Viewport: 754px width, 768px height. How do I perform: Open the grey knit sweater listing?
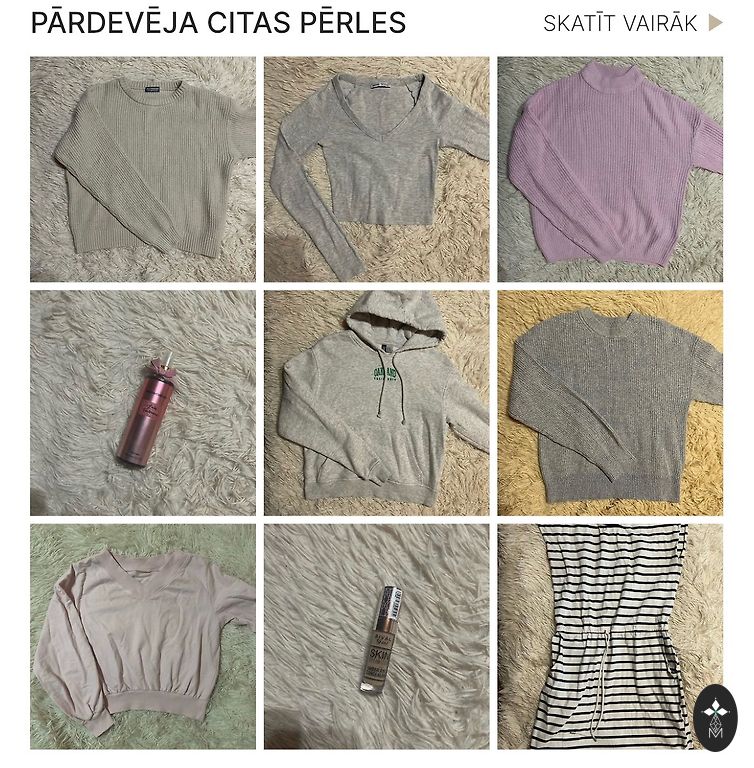pyautogui.click(x=610, y=403)
